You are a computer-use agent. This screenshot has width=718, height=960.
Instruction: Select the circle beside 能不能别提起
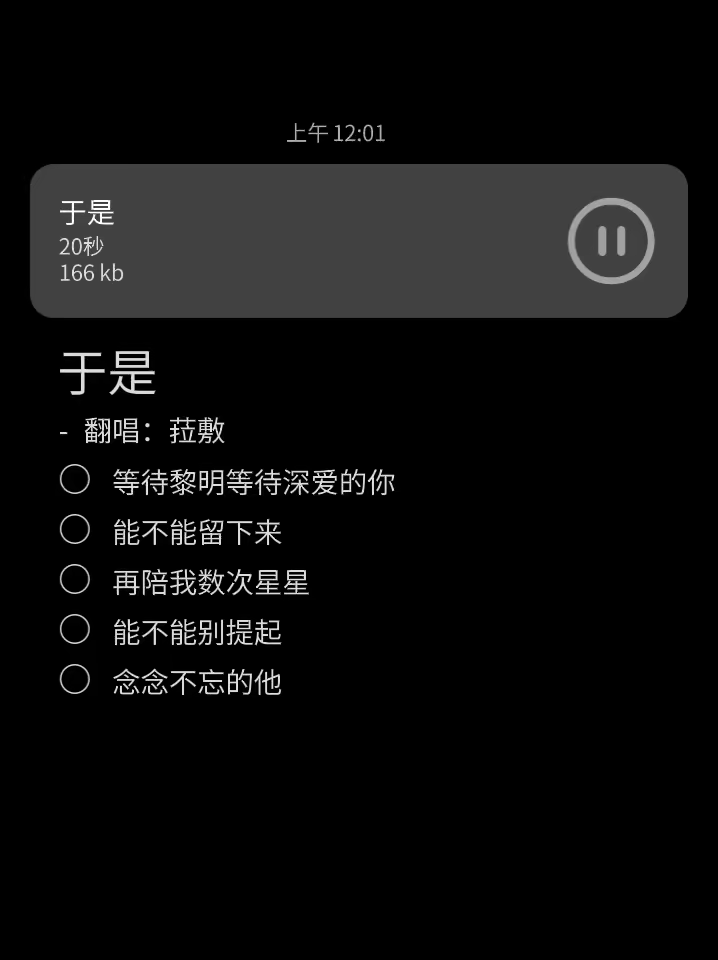(x=75, y=630)
